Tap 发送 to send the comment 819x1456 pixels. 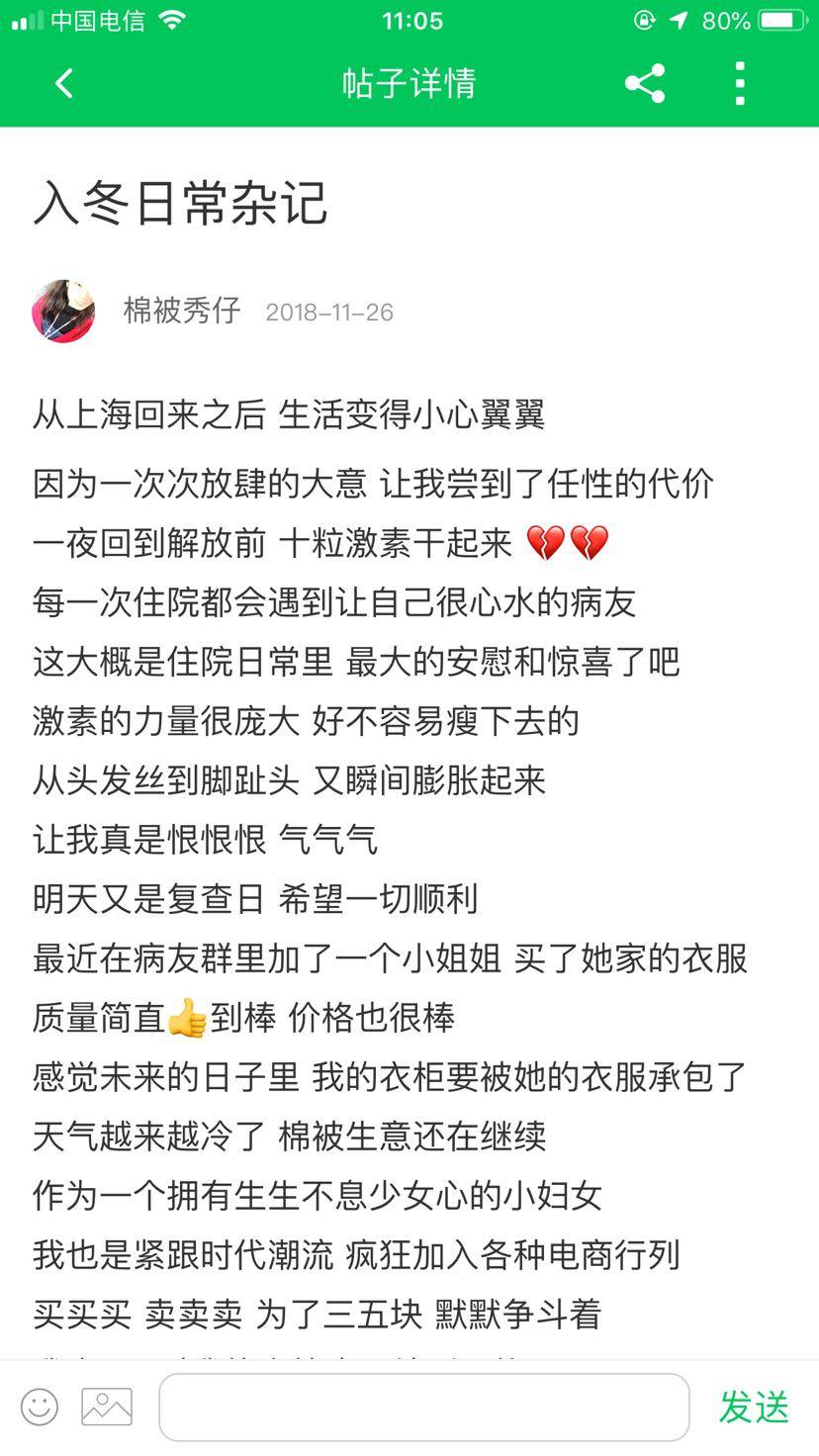(754, 1407)
